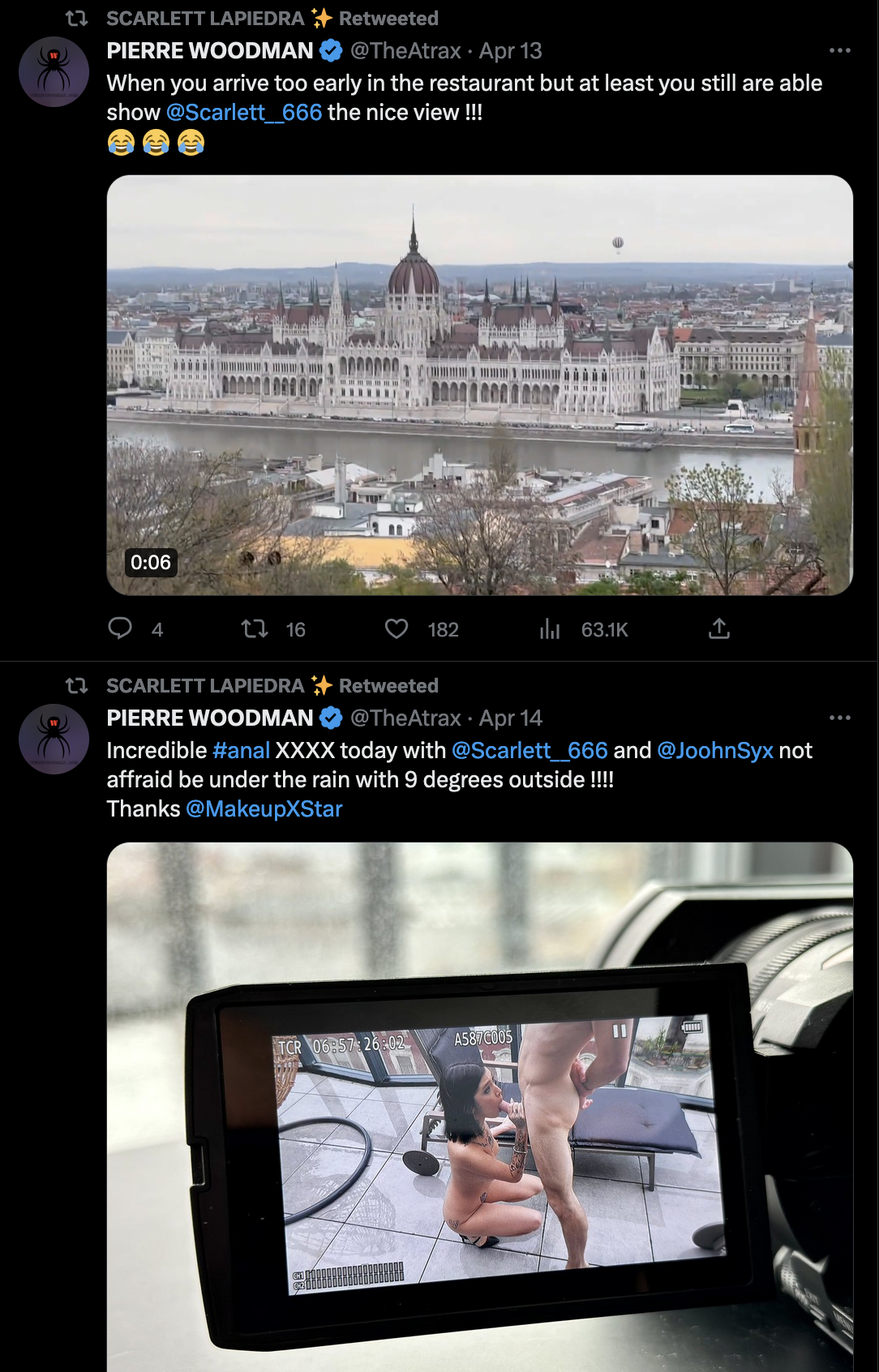Open the profile avatar on the Apr 14 tweet
The width and height of the screenshot is (879, 1372).
(x=54, y=739)
